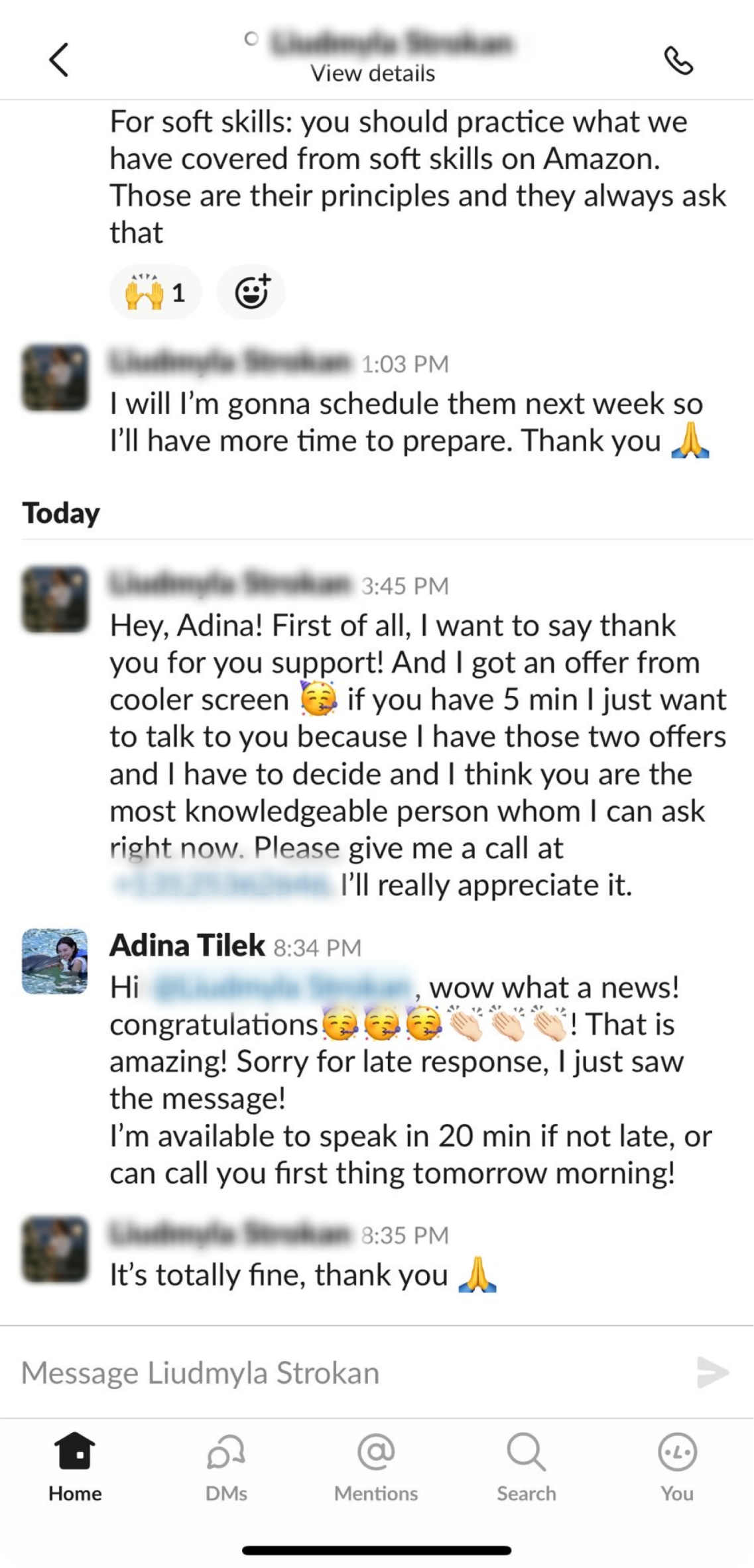Open Adina Tilek's profile picture
754x1568 pixels.
click(55, 962)
